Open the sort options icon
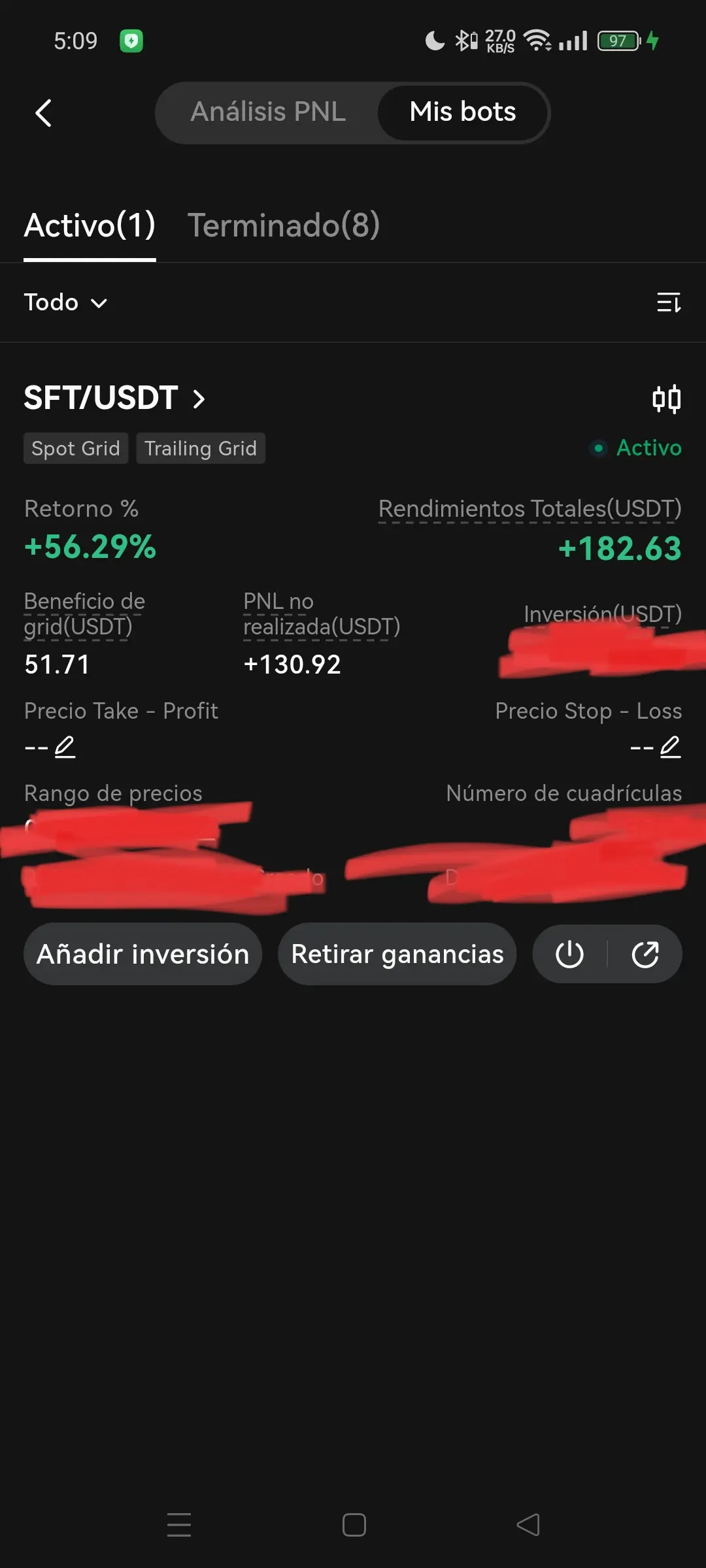The image size is (706, 1568). 669,302
